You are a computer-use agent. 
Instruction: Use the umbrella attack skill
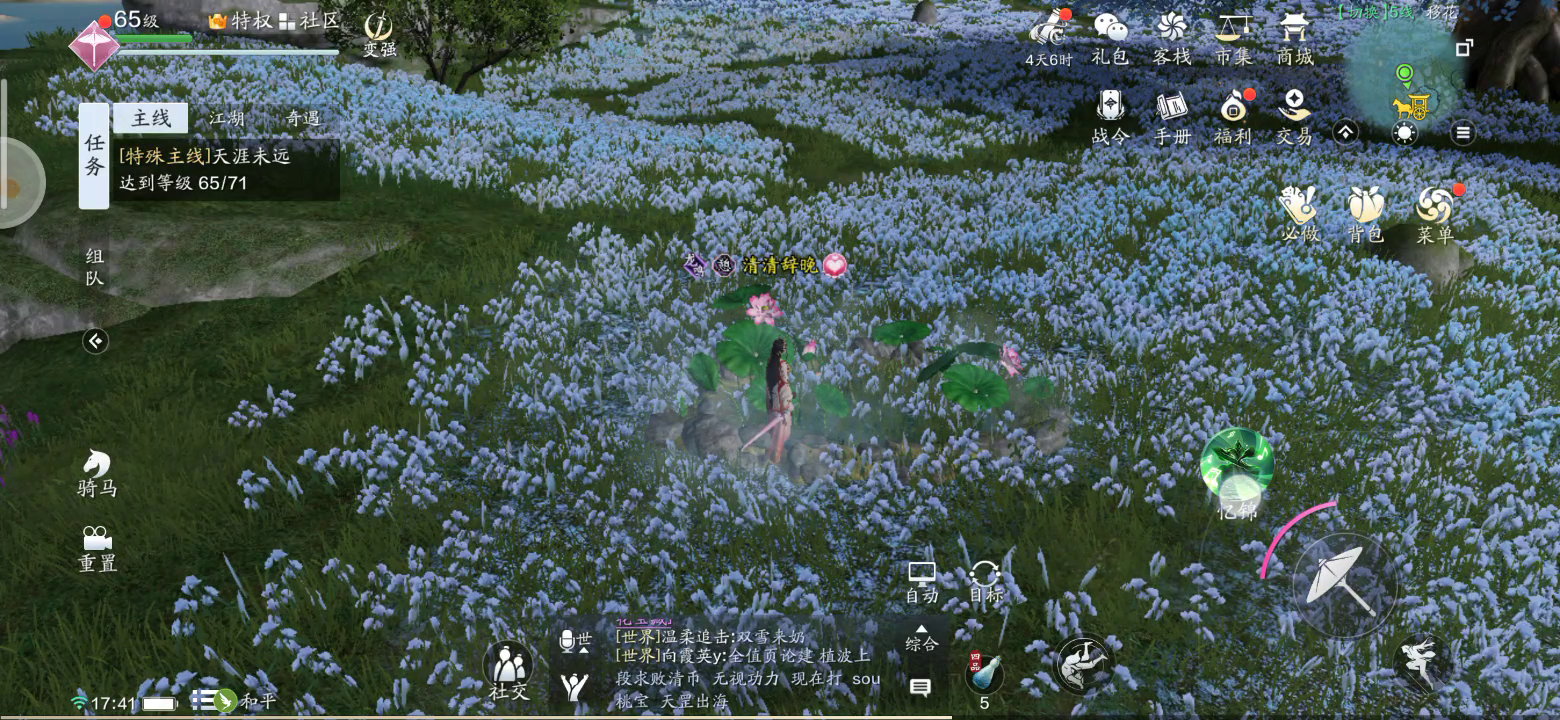[x=1342, y=582]
